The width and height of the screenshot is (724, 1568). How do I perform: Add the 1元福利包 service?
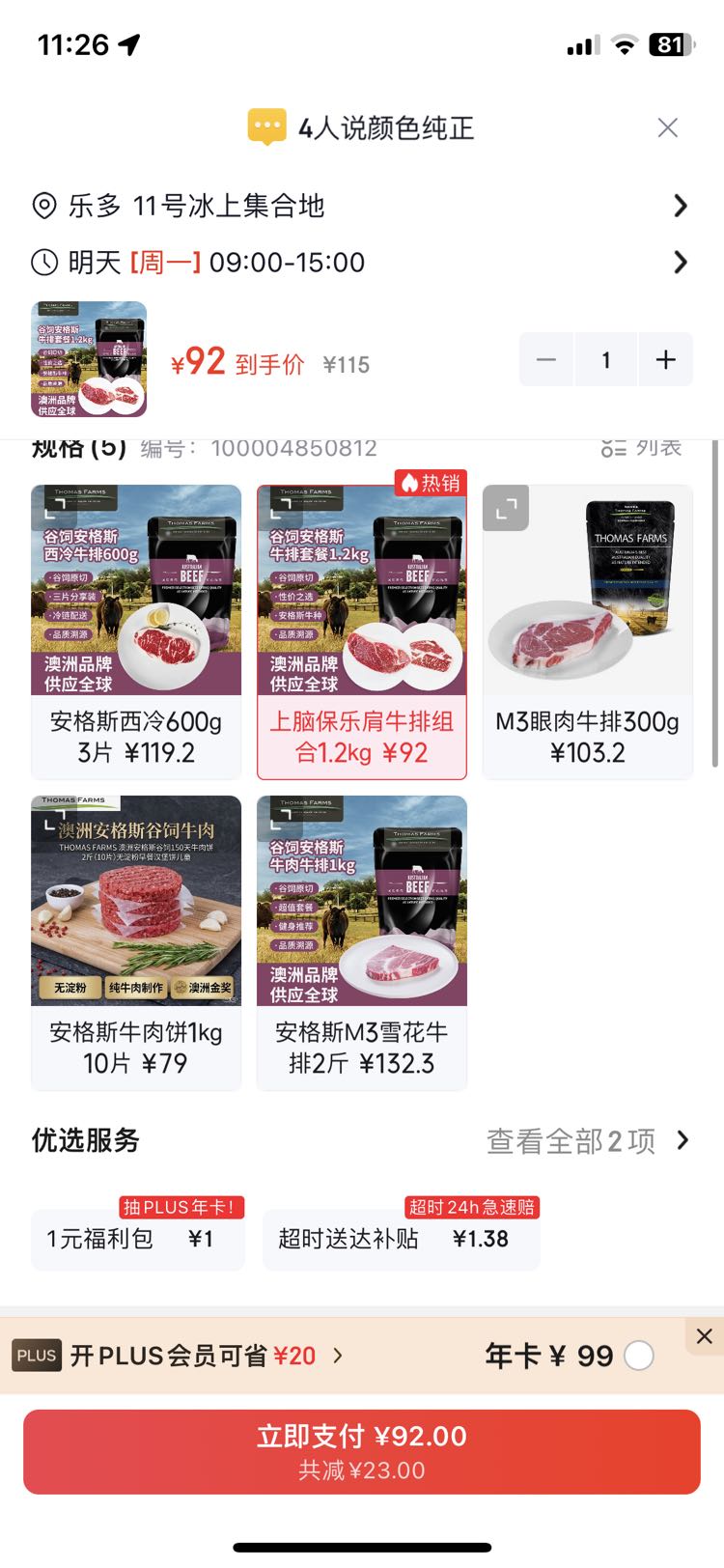click(138, 1239)
